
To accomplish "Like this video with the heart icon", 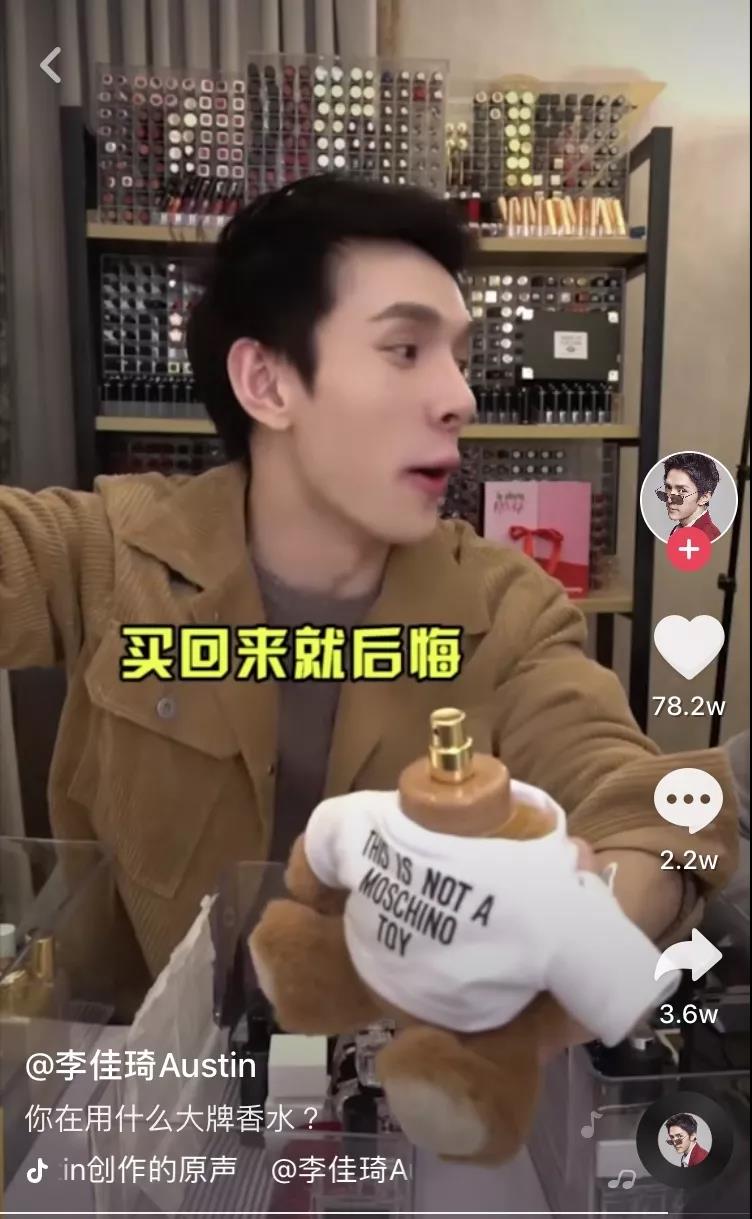I will [688, 647].
